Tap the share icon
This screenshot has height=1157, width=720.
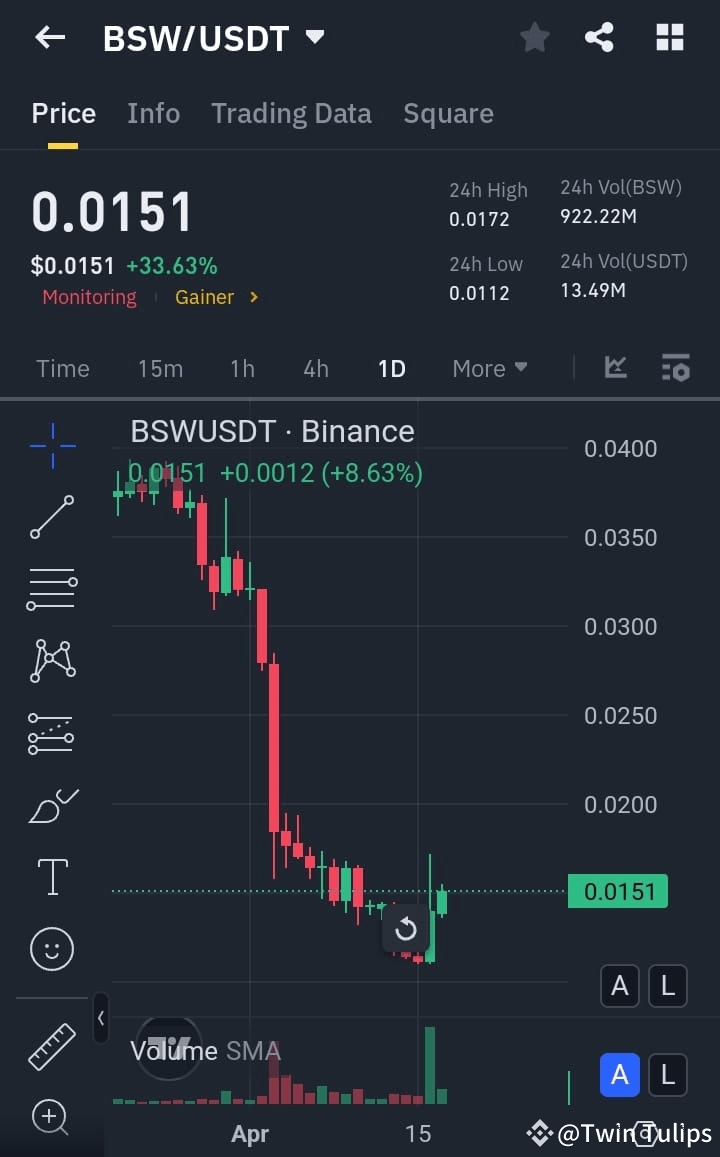coord(599,37)
